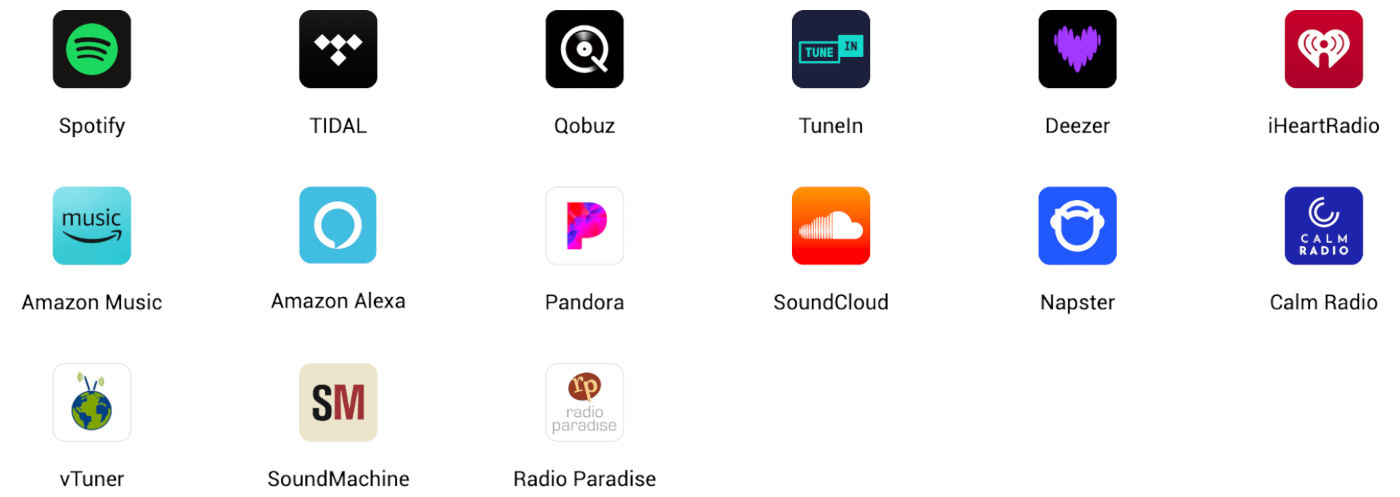Tap the Napster icon
The image size is (1400, 497).
pos(1077,226)
